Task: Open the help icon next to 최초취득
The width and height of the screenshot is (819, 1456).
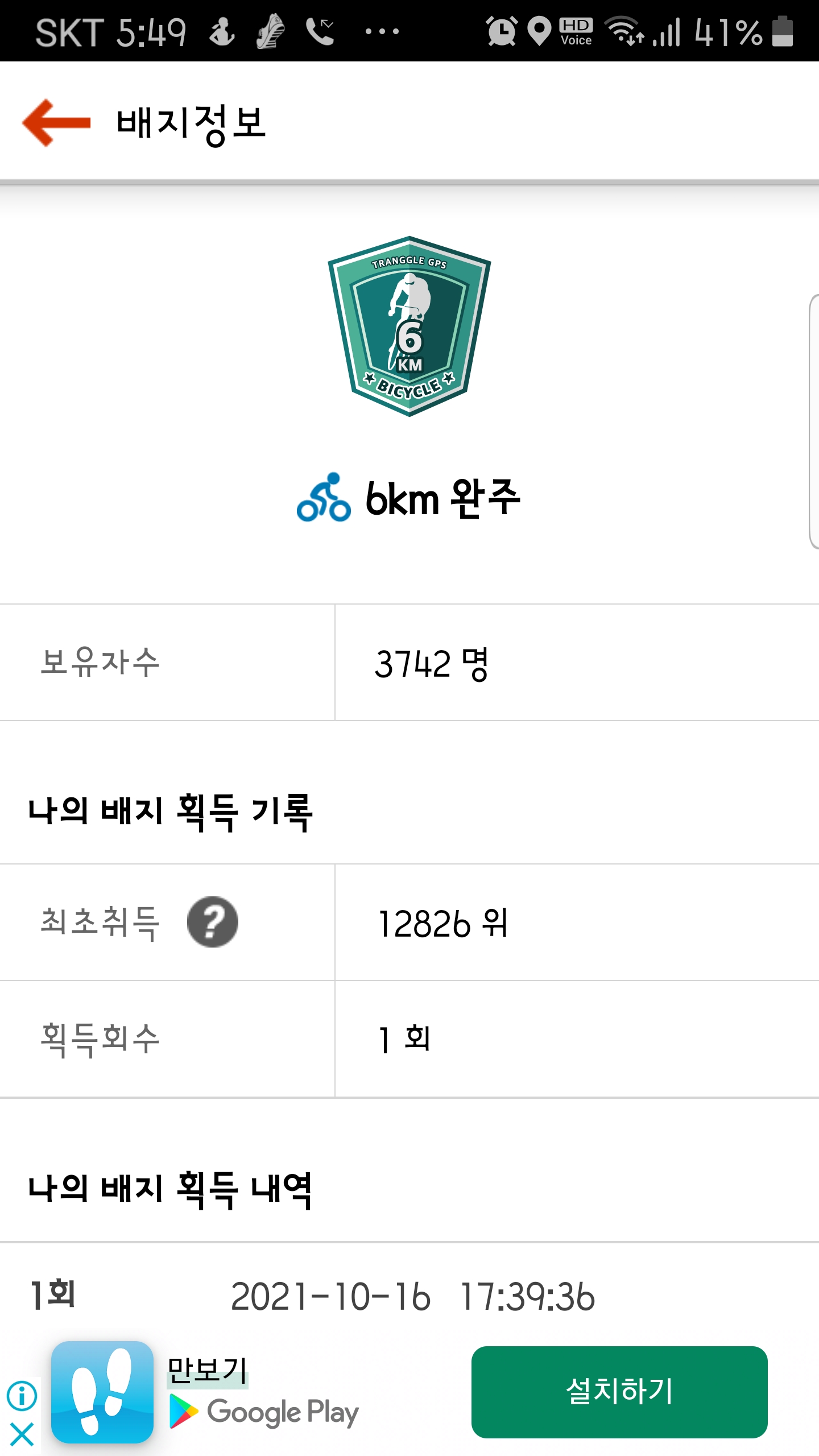Action: (x=213, y=922)
